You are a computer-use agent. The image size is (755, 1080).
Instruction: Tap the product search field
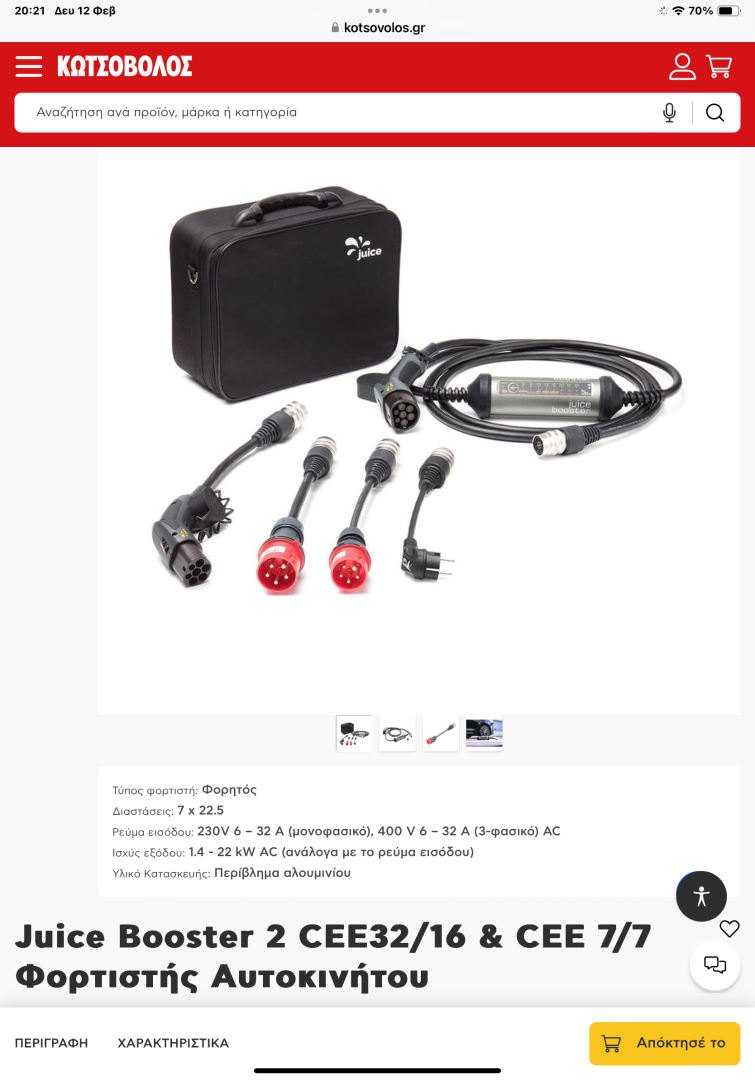coord(330,112)
